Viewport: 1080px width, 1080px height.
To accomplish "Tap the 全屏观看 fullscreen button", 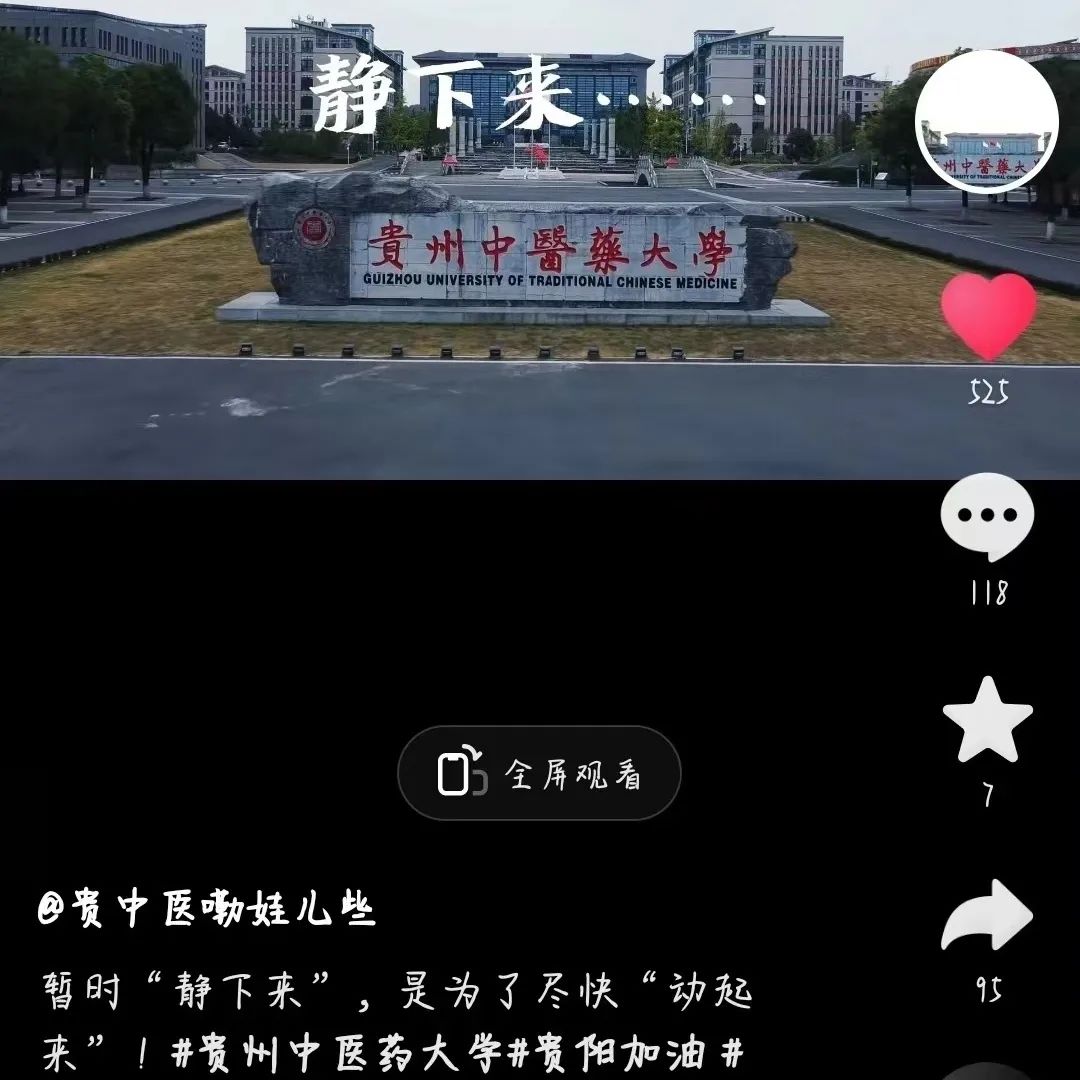I will click(539, 774).
